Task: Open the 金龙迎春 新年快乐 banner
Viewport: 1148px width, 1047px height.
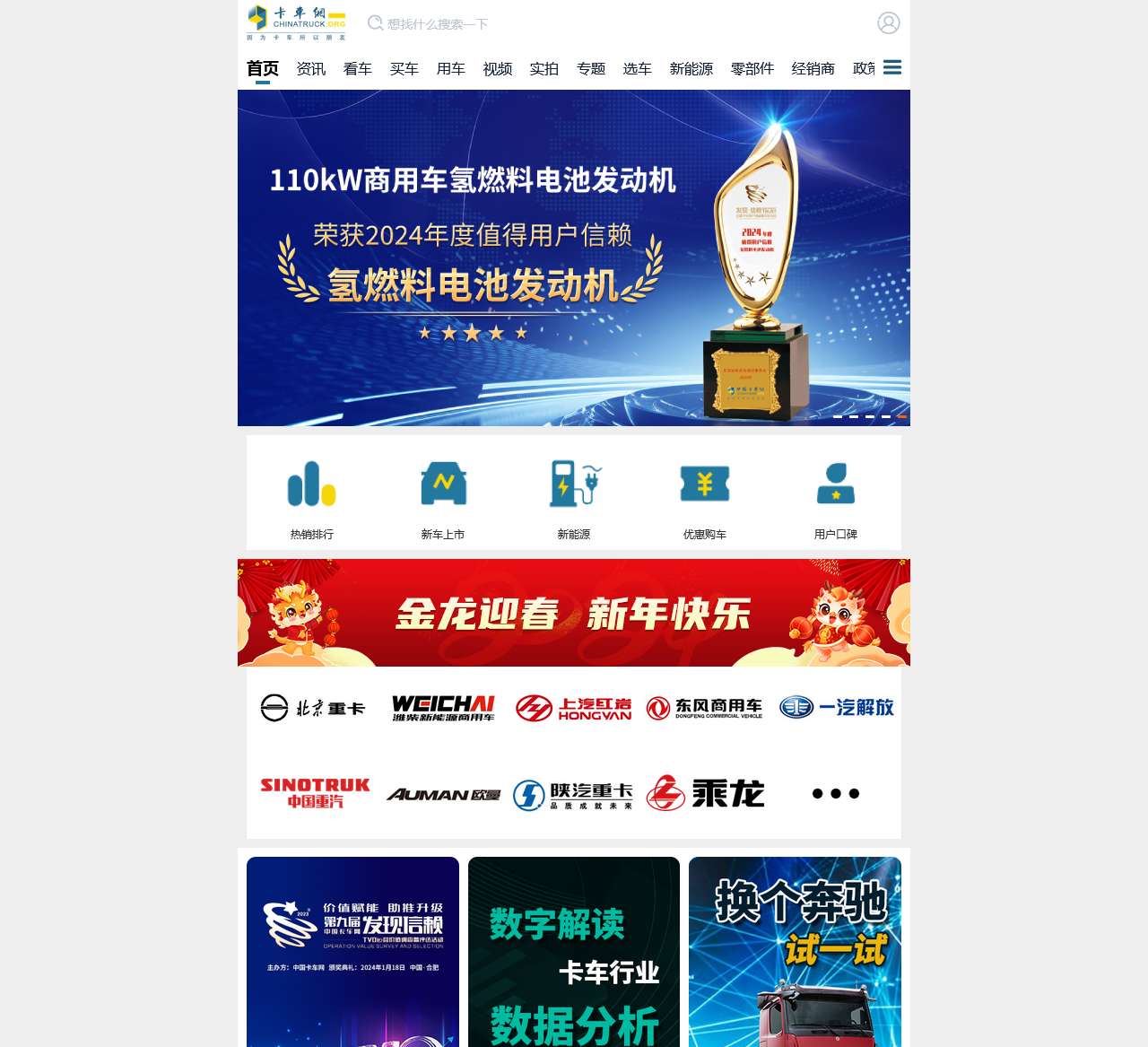Action: pos(574,613)
